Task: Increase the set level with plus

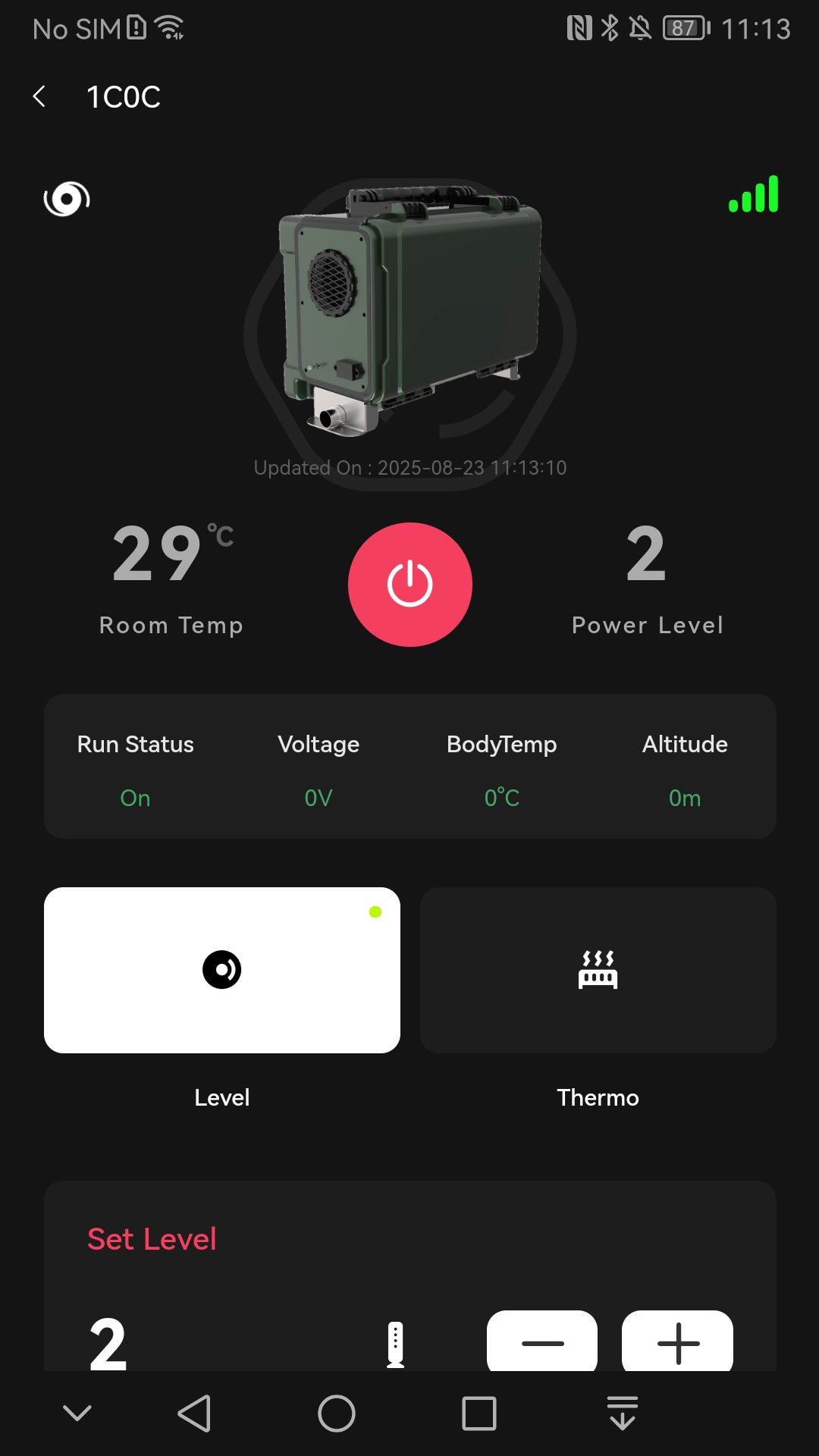Action: point(677,1341)
